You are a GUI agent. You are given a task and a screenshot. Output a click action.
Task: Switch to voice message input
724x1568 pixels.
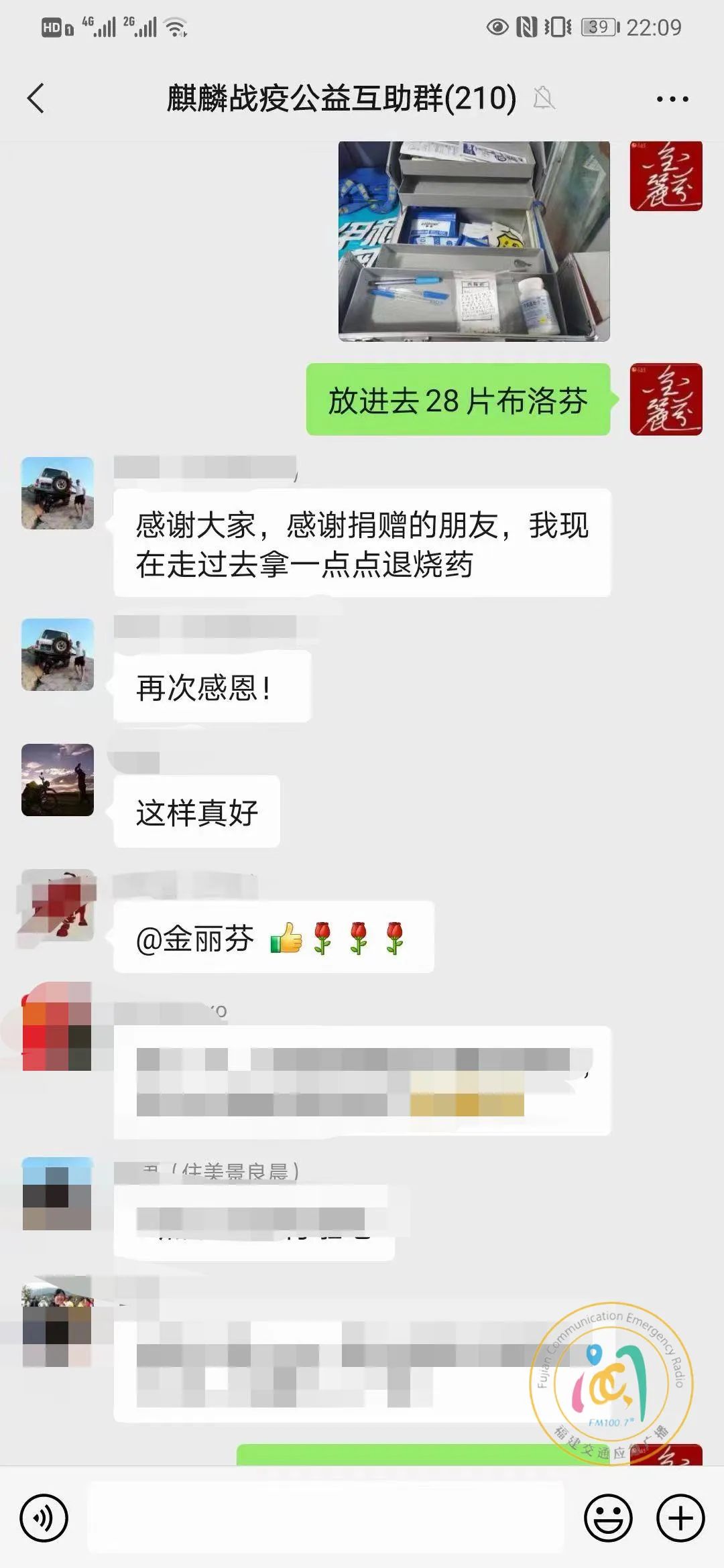44,1518
